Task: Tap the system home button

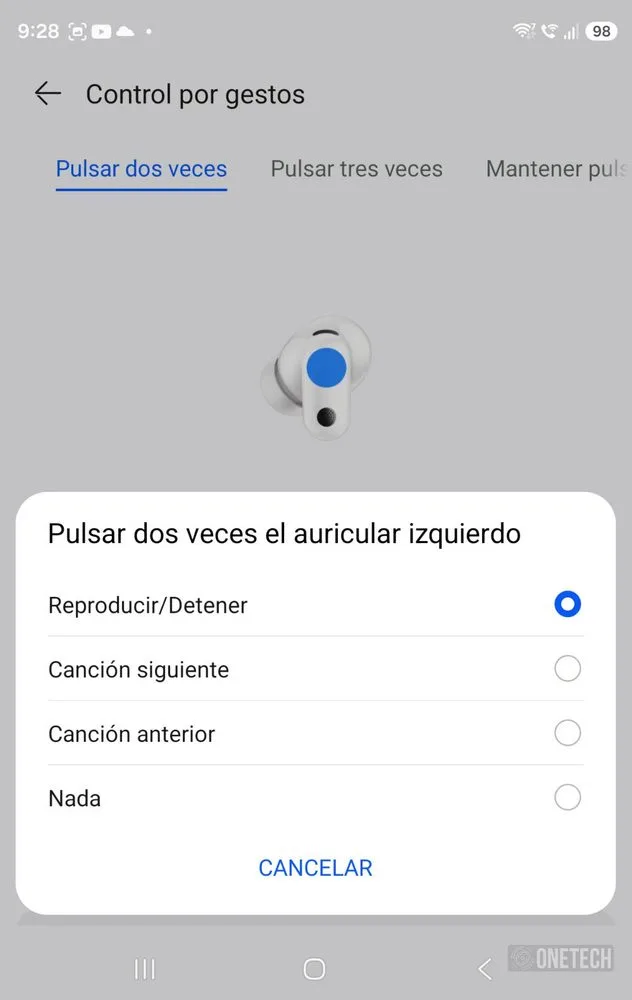Action: coord(314,969)
